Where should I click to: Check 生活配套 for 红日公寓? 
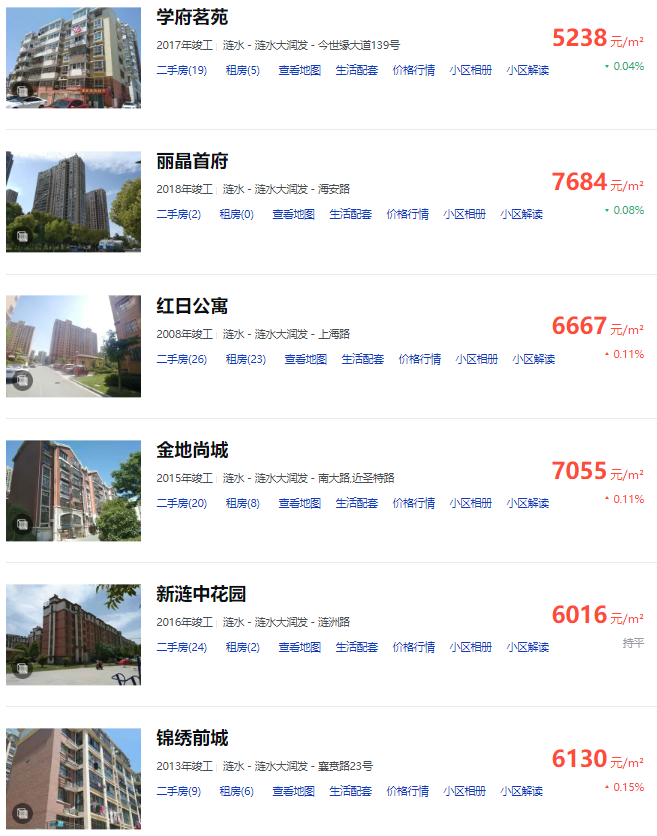point(363,359)
